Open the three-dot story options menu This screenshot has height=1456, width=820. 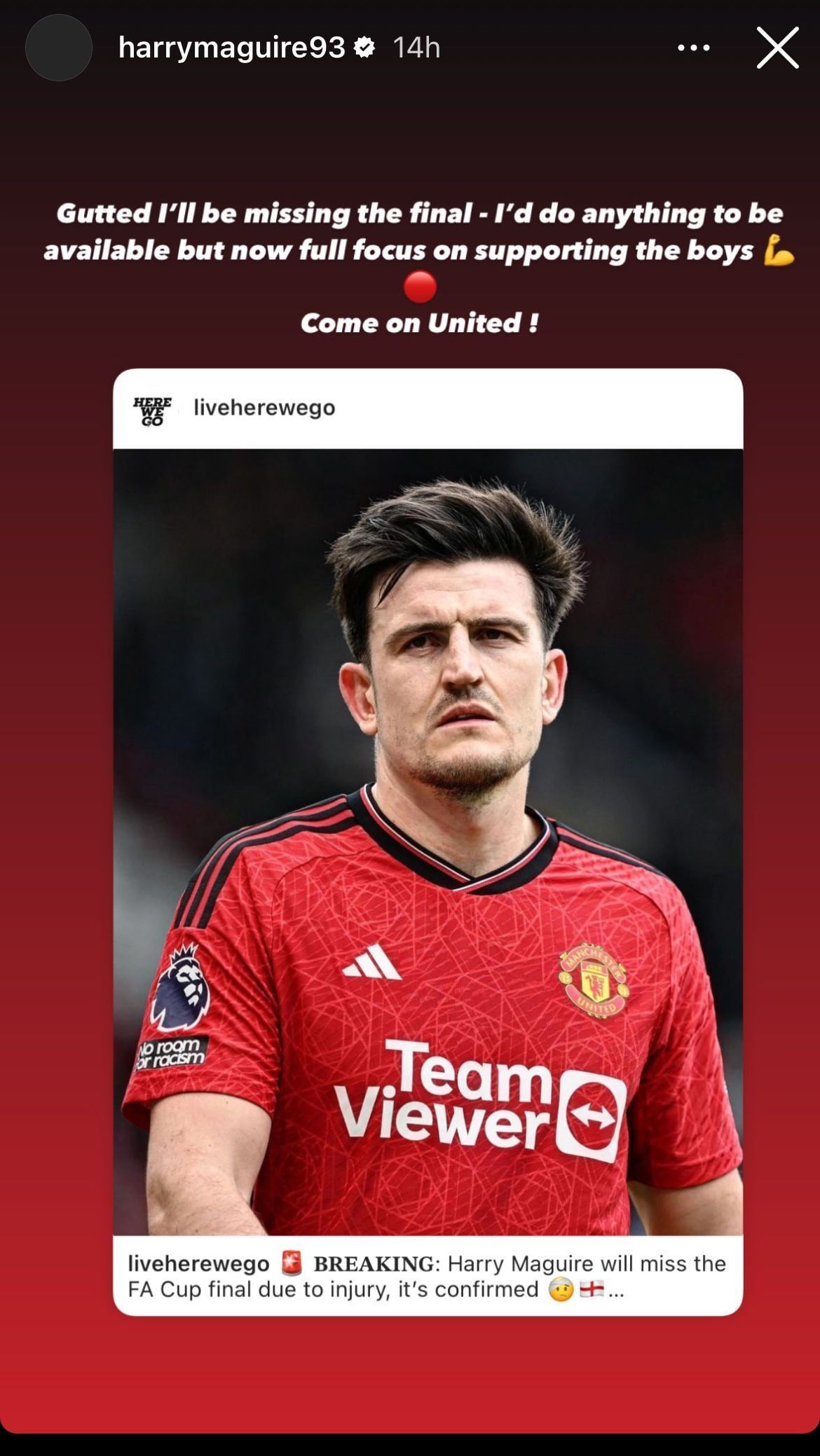pos(694,48)
